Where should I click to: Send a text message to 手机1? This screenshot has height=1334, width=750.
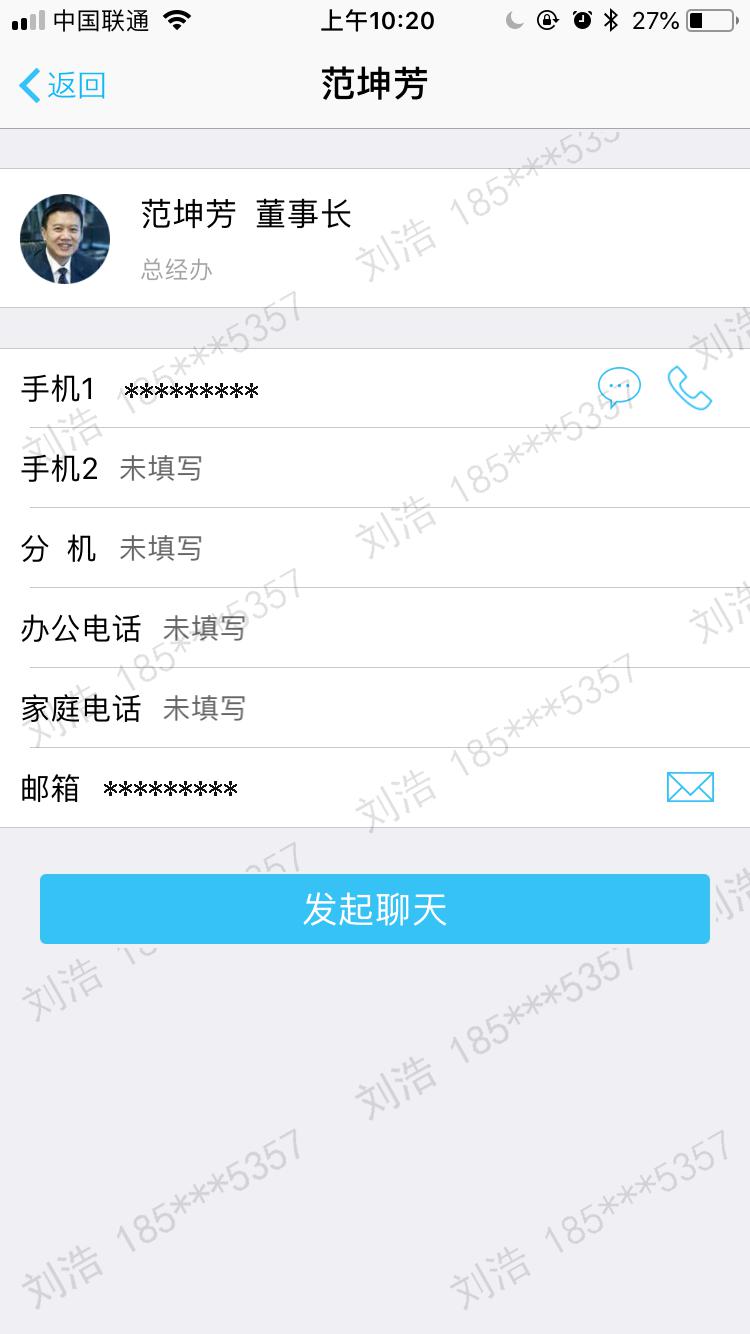[619, 387]
